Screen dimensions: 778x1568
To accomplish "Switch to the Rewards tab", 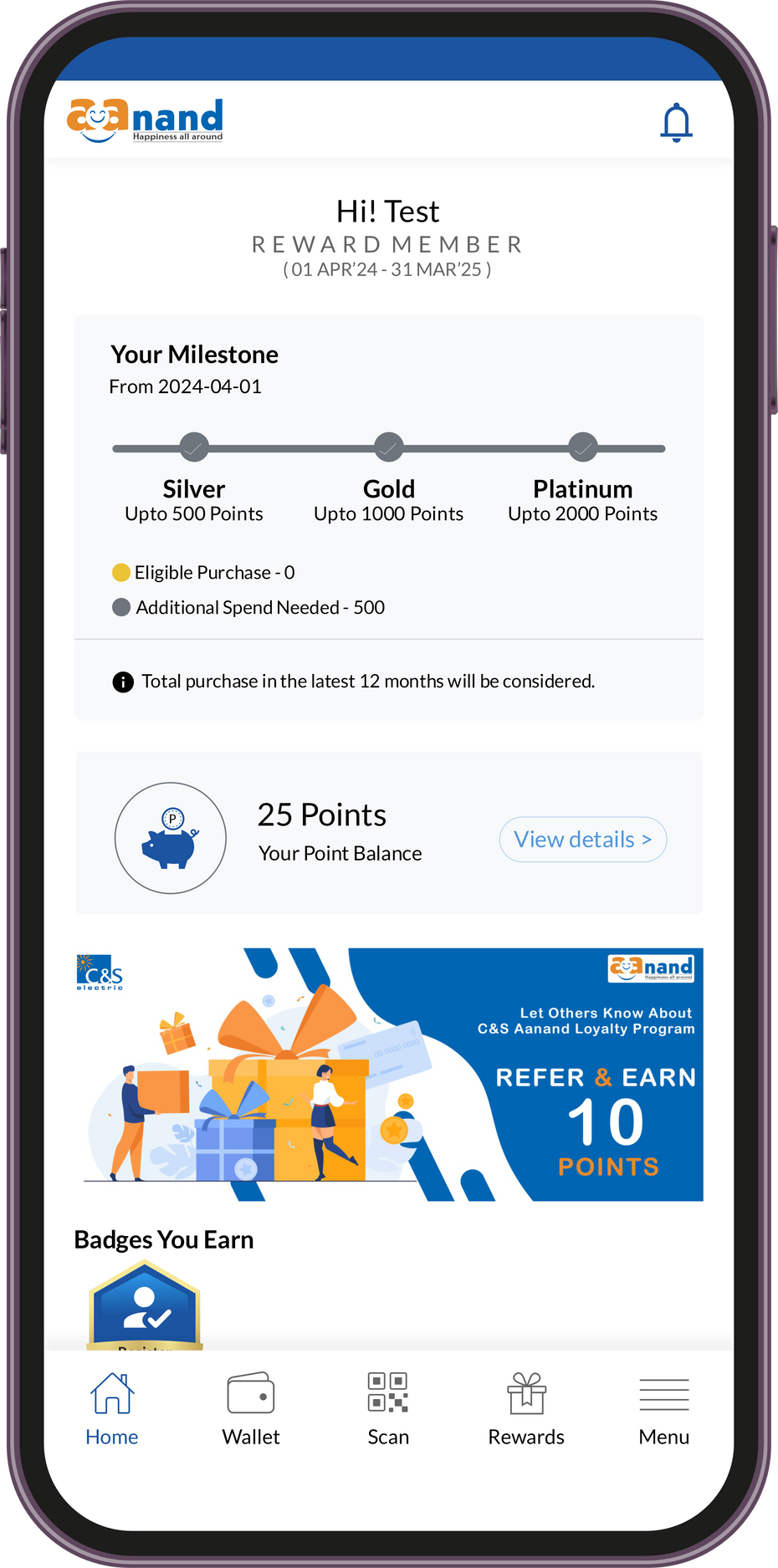I will click(526, 1409).
